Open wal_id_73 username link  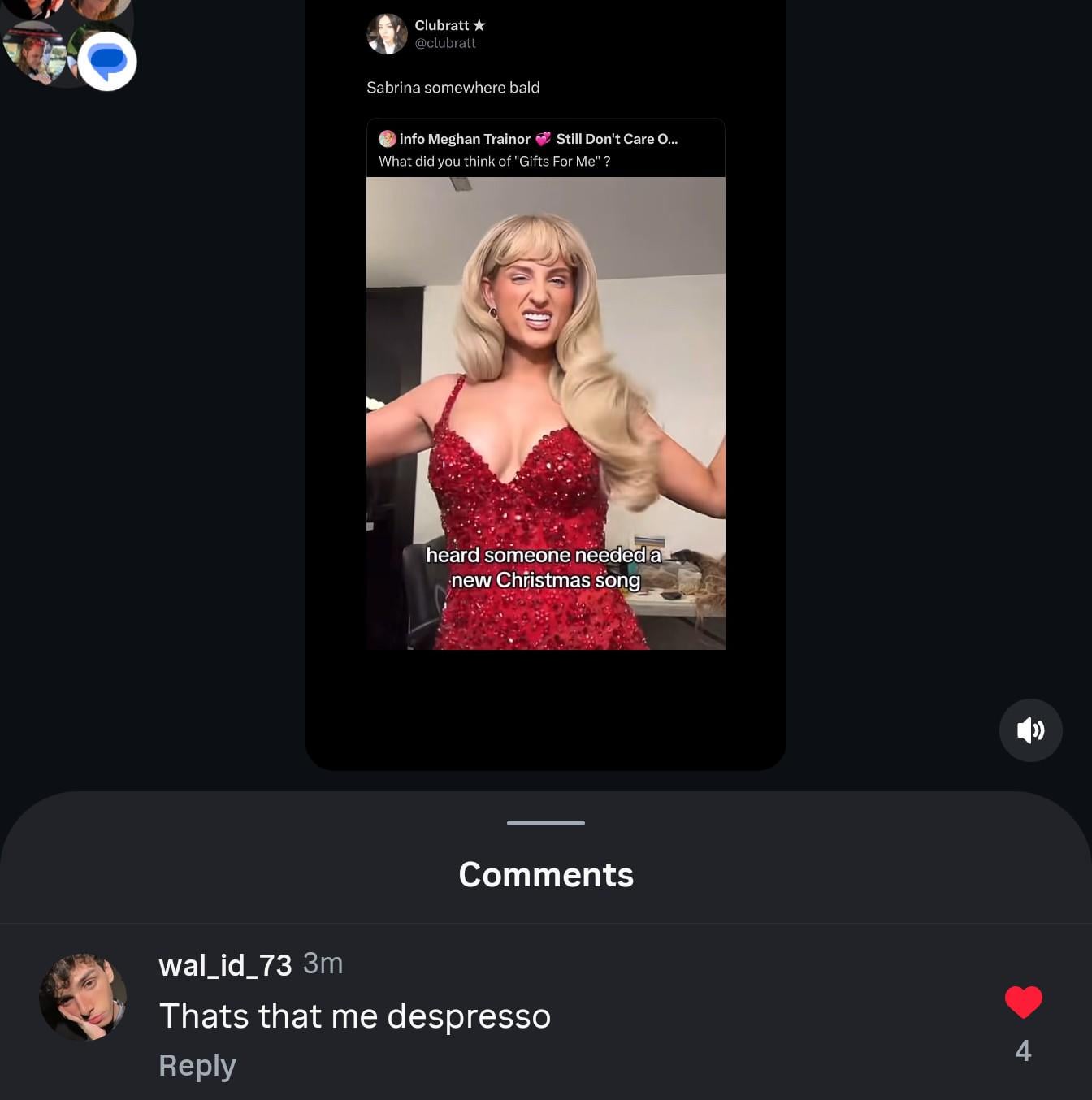pyautogui.click(x=225, y=965)
